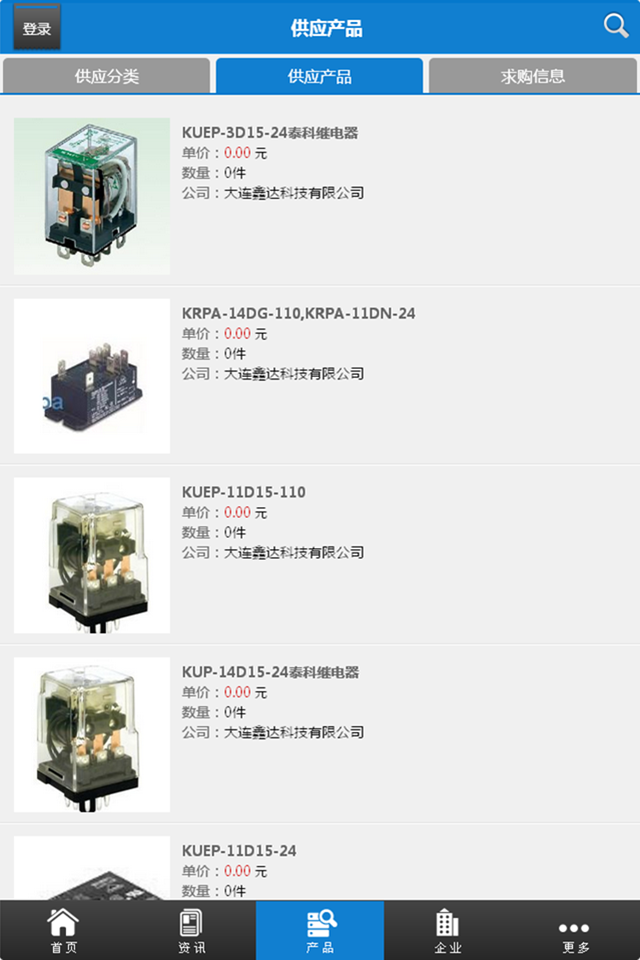Open the 更多 more tab
Screen dimensions: 640x960
[575, 931]
